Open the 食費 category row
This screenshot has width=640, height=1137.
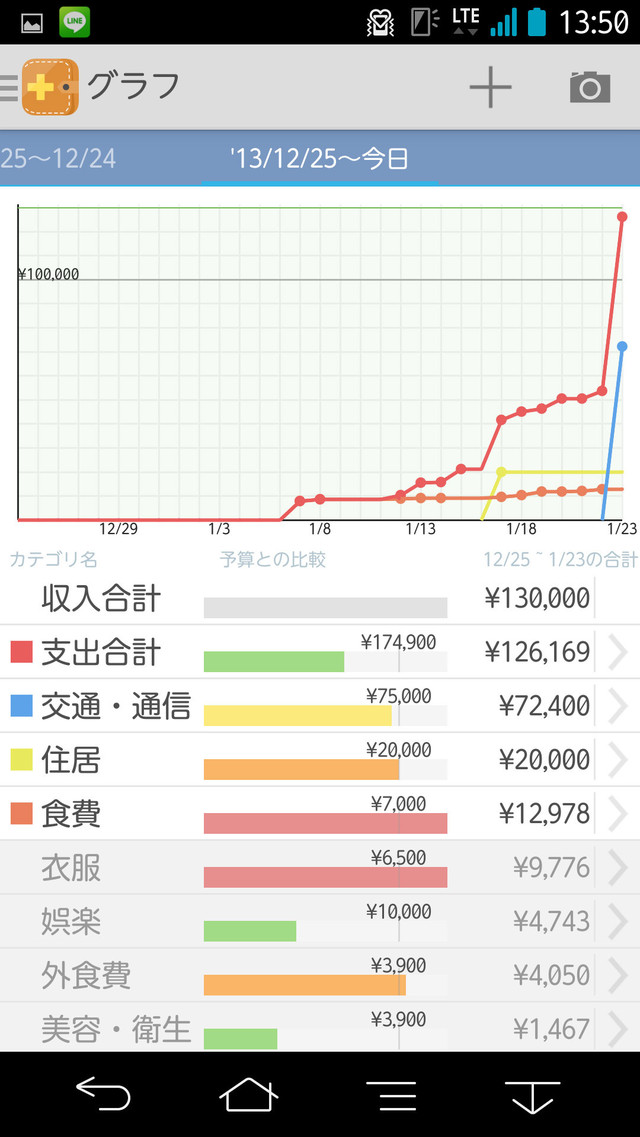(320, 814)
